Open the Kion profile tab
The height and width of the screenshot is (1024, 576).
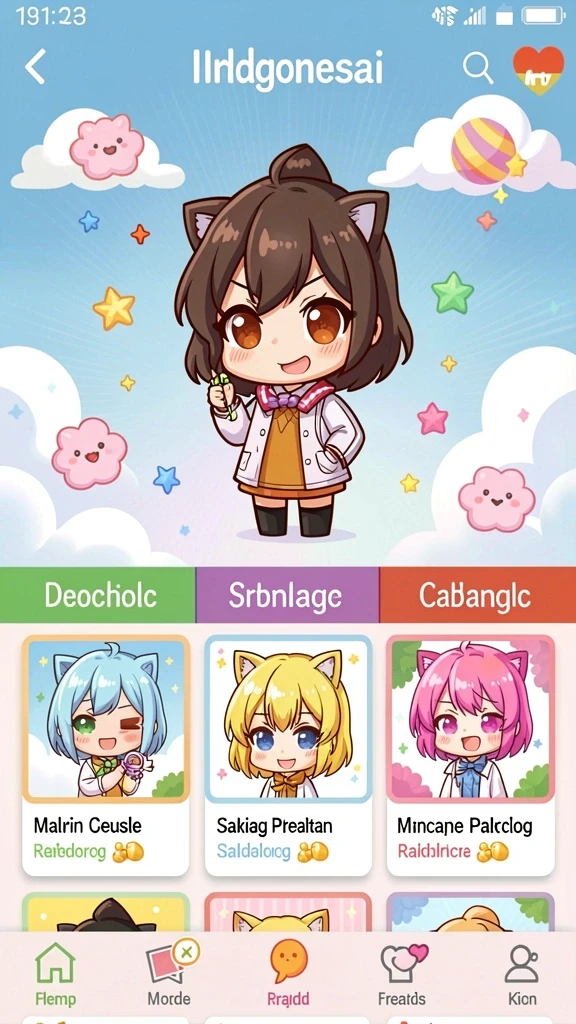coord(522,973)
